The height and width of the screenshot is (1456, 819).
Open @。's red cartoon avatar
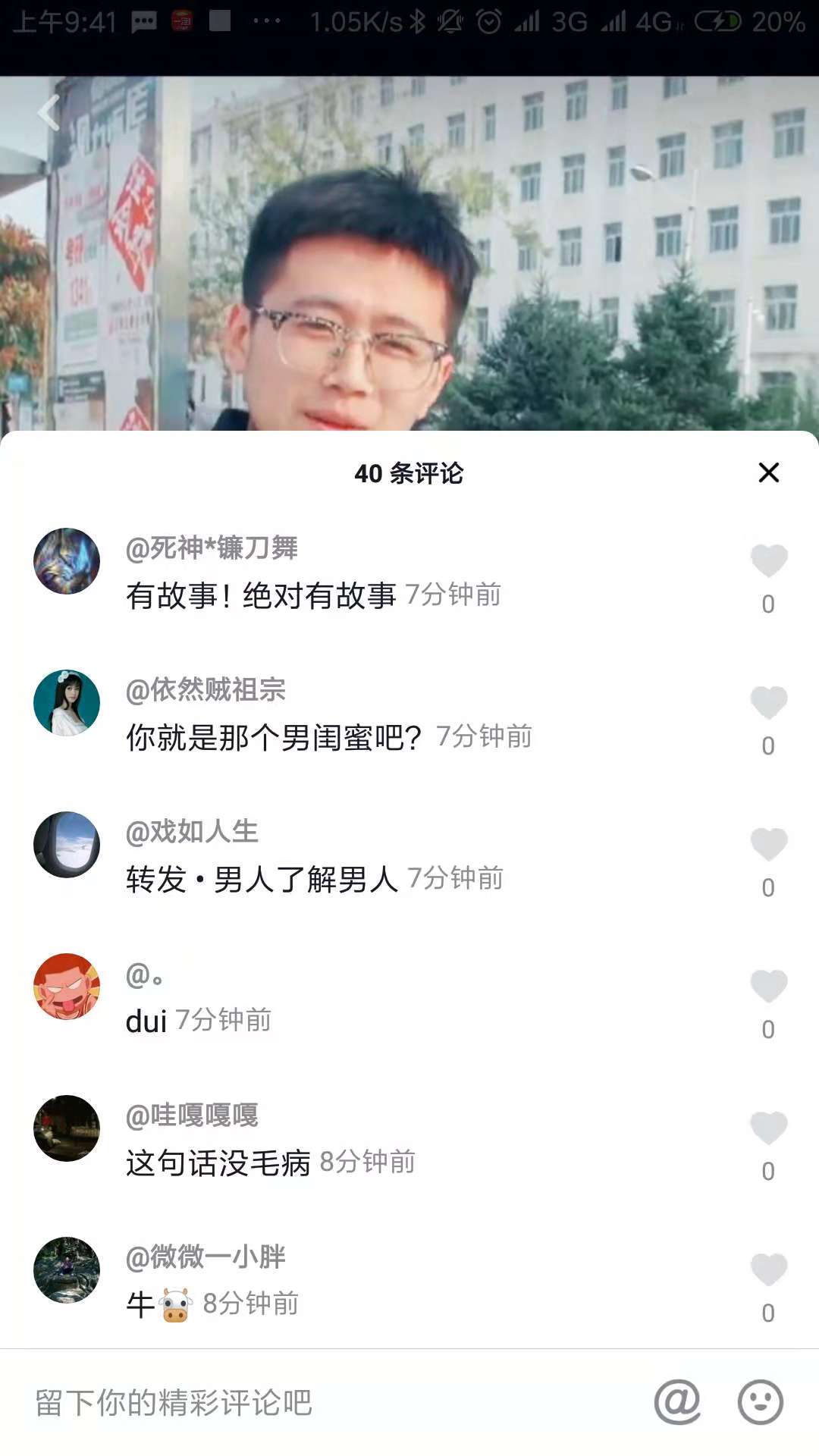pos(67,986)
